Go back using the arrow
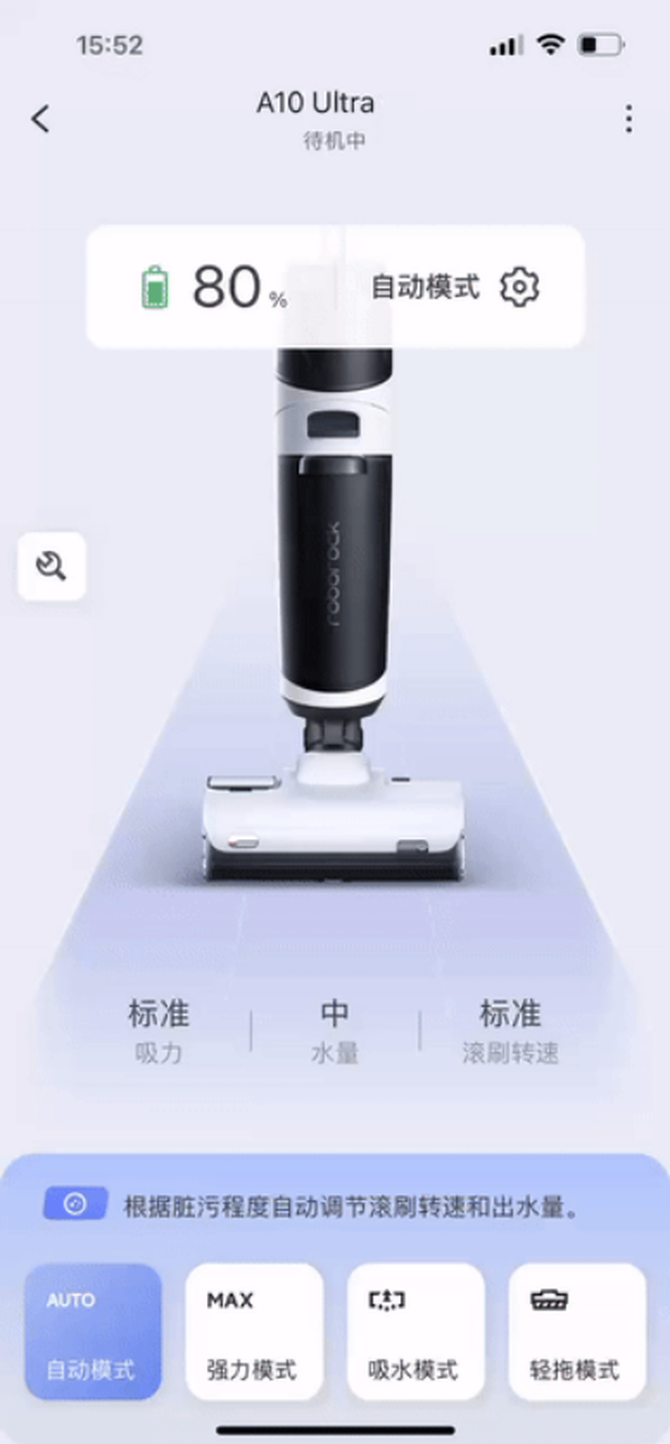This screenshot has height=1444, width=670. (40, 119)
